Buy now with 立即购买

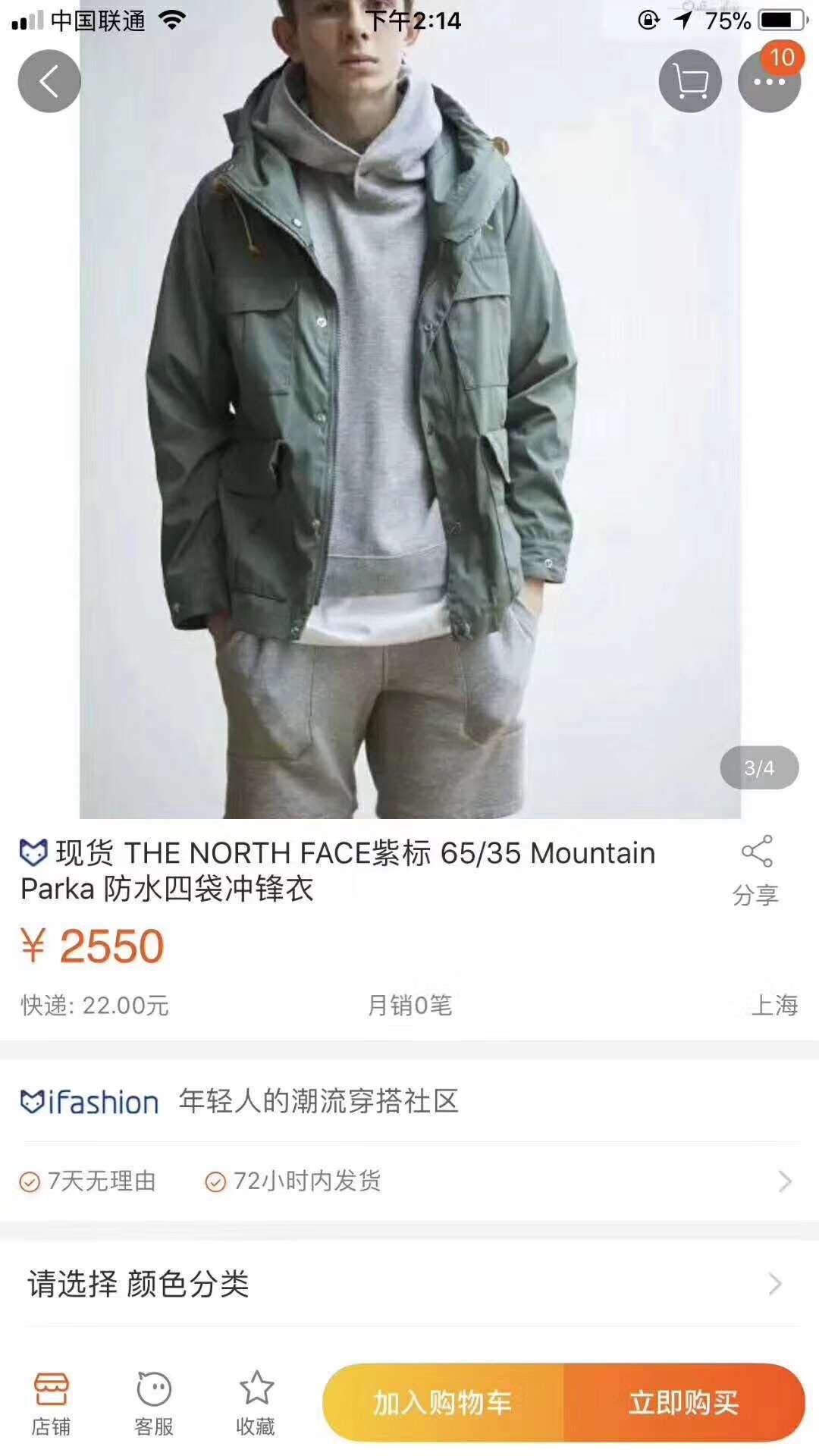pos(684,1403)
